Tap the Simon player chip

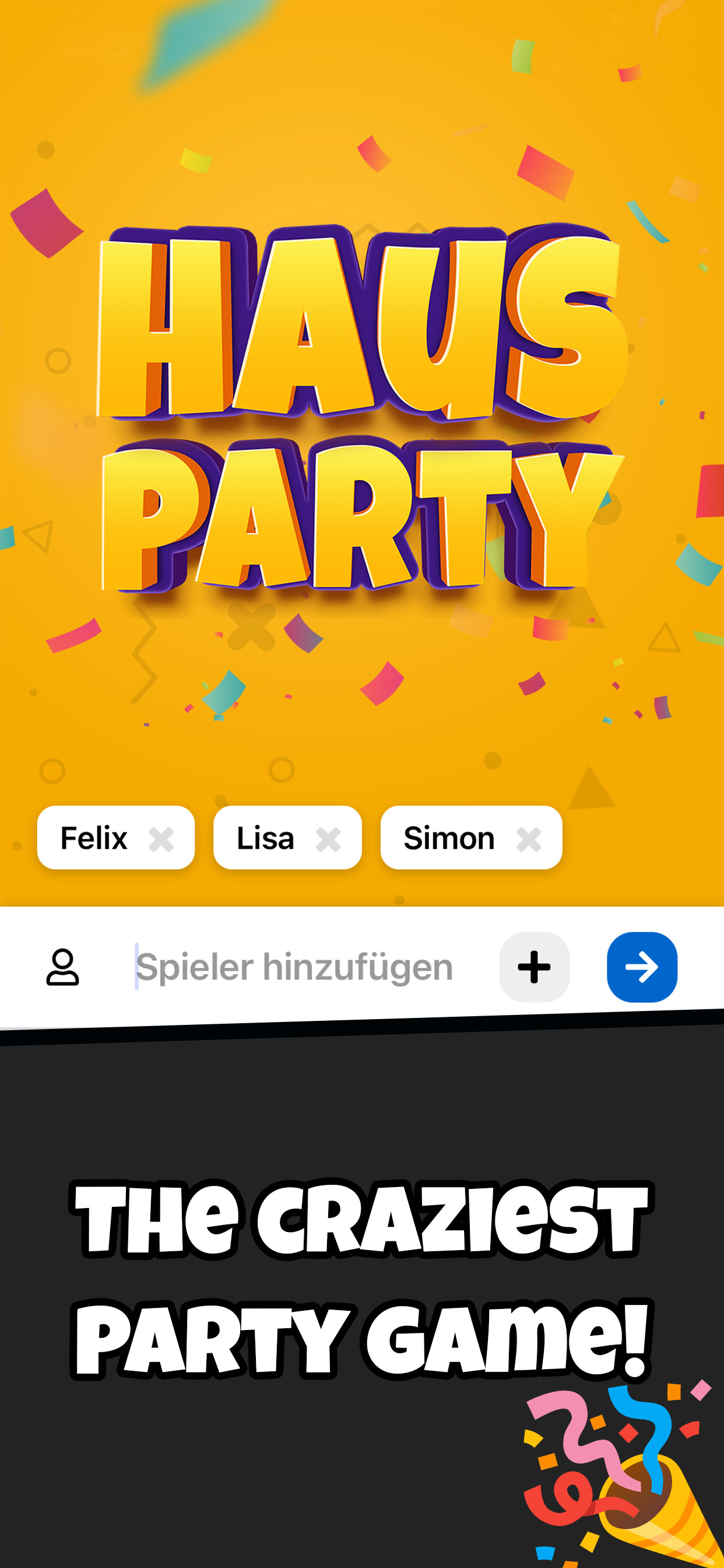click(450, 838)
